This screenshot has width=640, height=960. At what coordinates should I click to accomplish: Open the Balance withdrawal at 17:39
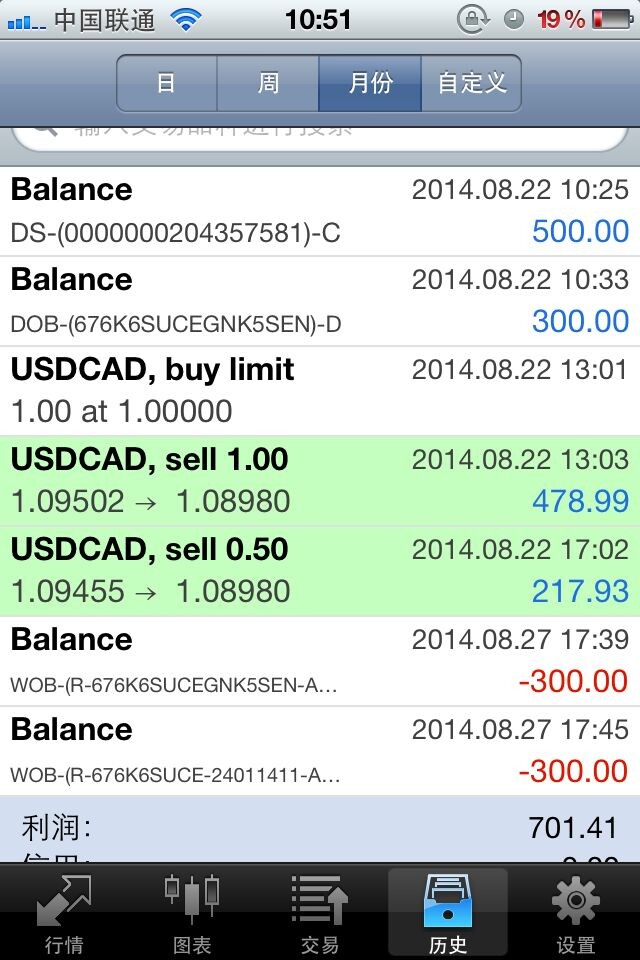pyautogui.click(x=320, y=661)
